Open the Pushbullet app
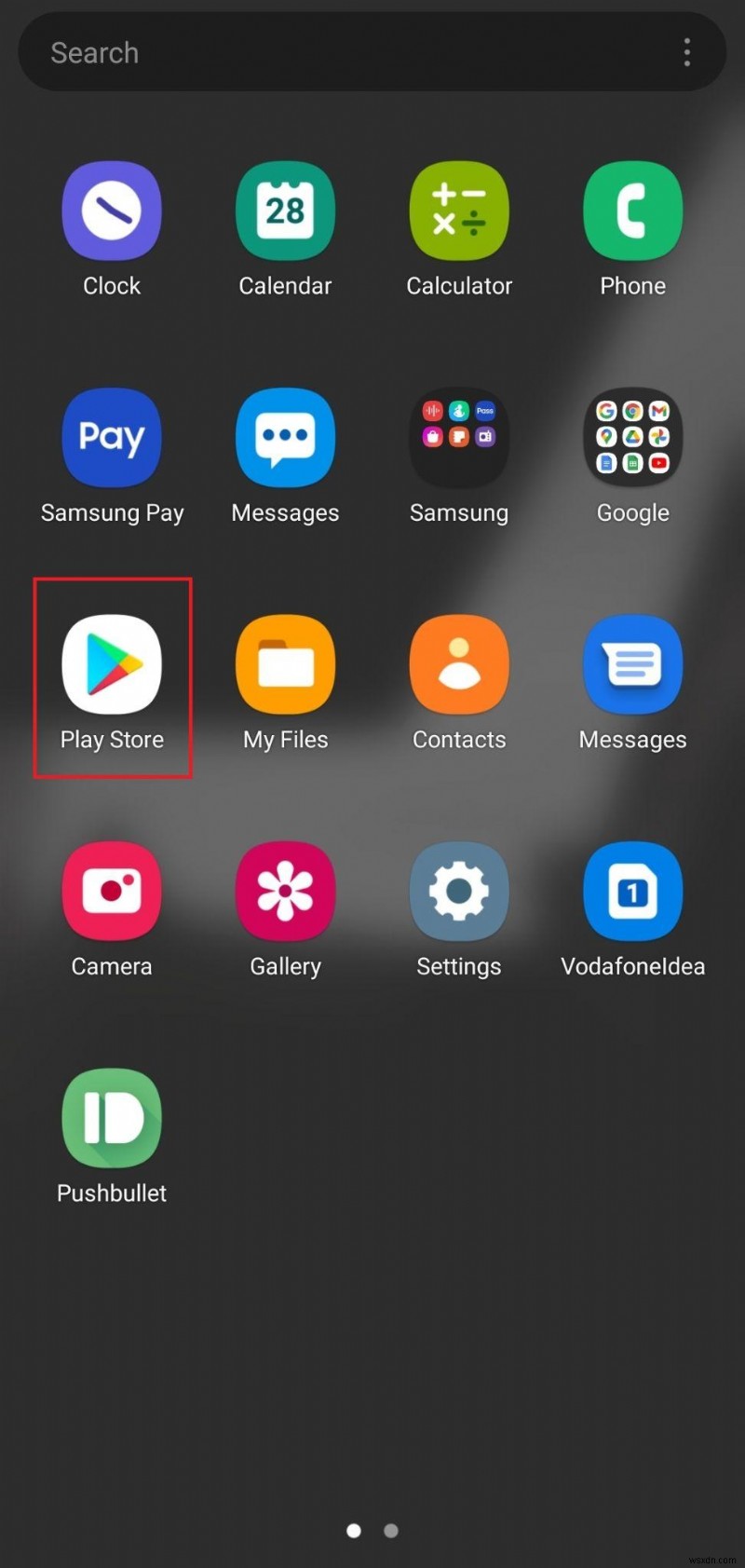Screen dimensions: 745x1568 tap(112, 1118)
